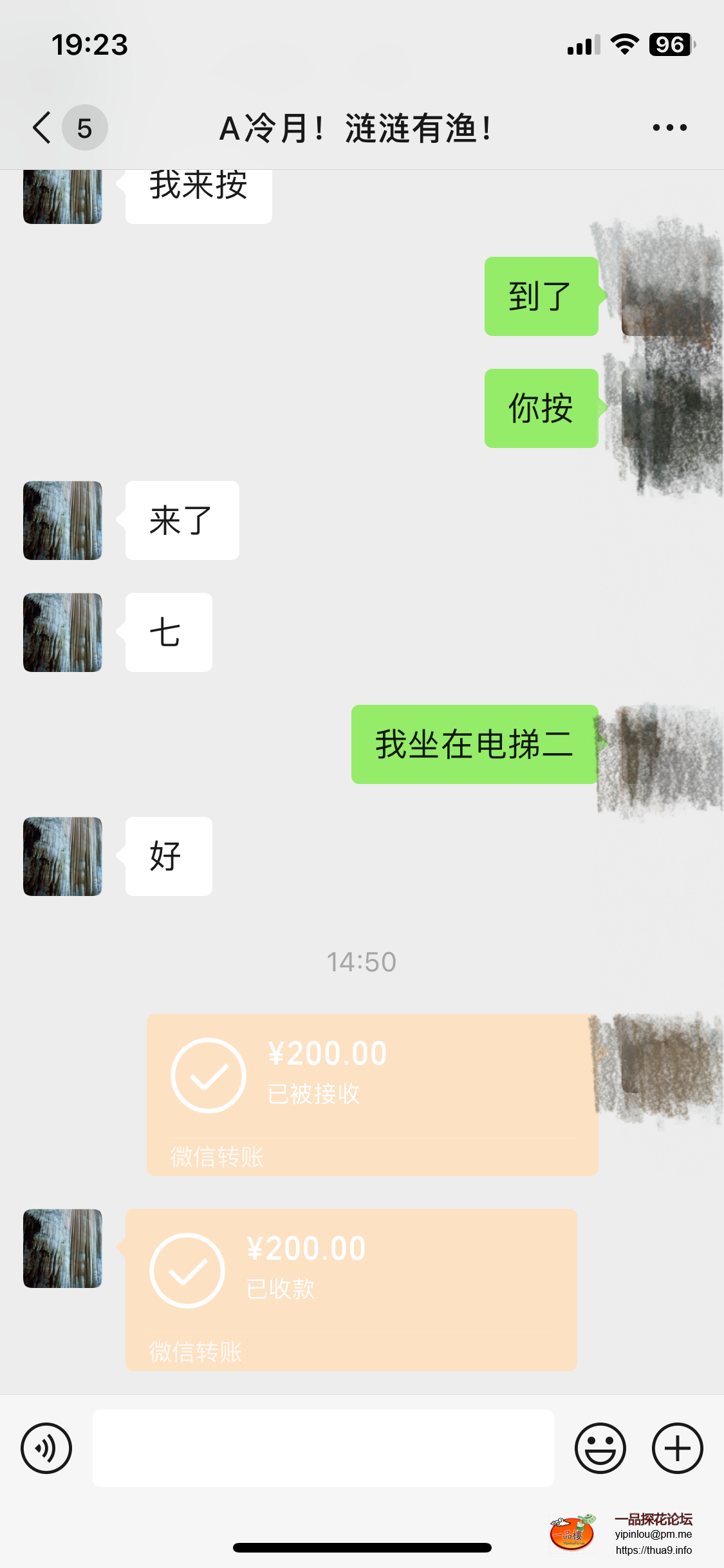Open the chat's three-dot options menu
This screenshot has width=724, height=1568.
coord(669,127)
